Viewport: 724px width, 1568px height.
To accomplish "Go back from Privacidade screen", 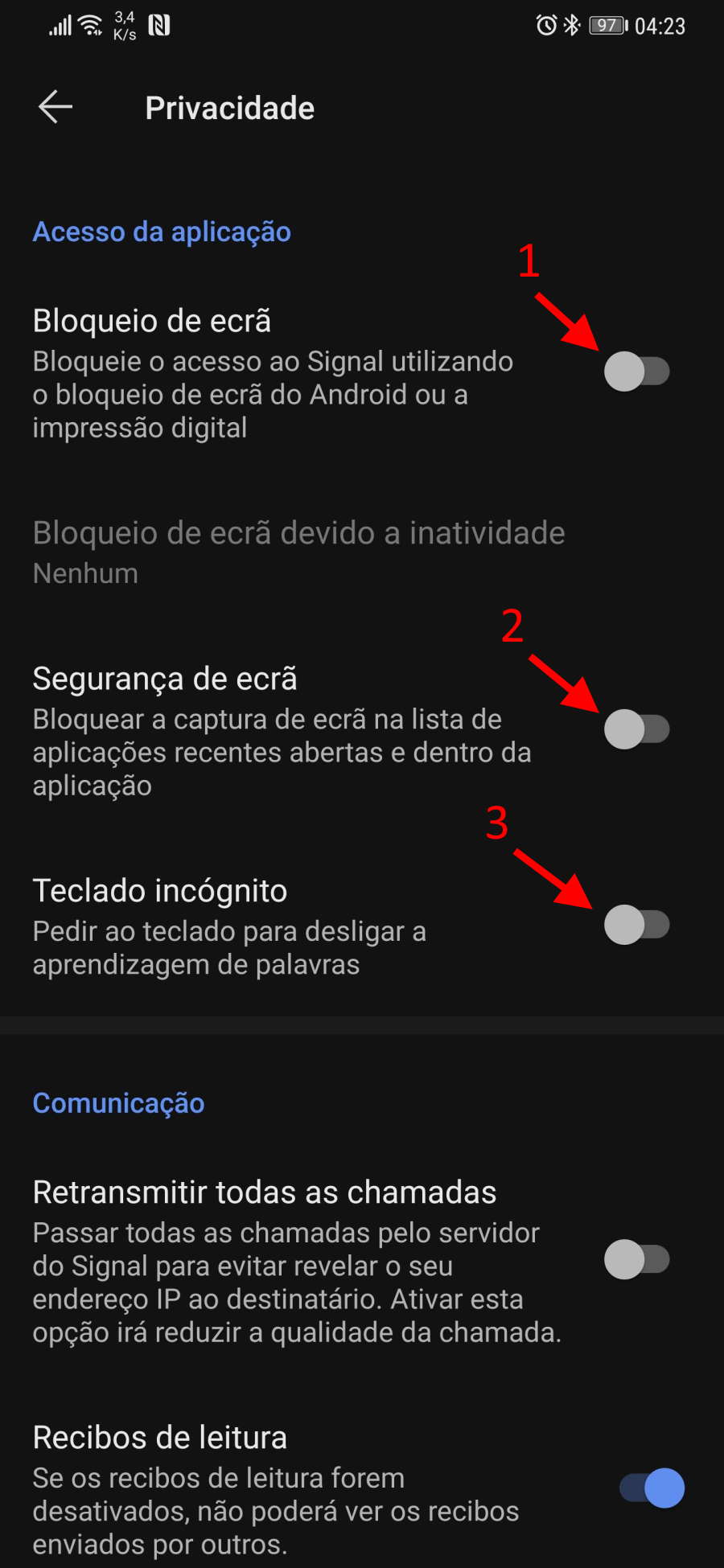I will coord(56,107).
